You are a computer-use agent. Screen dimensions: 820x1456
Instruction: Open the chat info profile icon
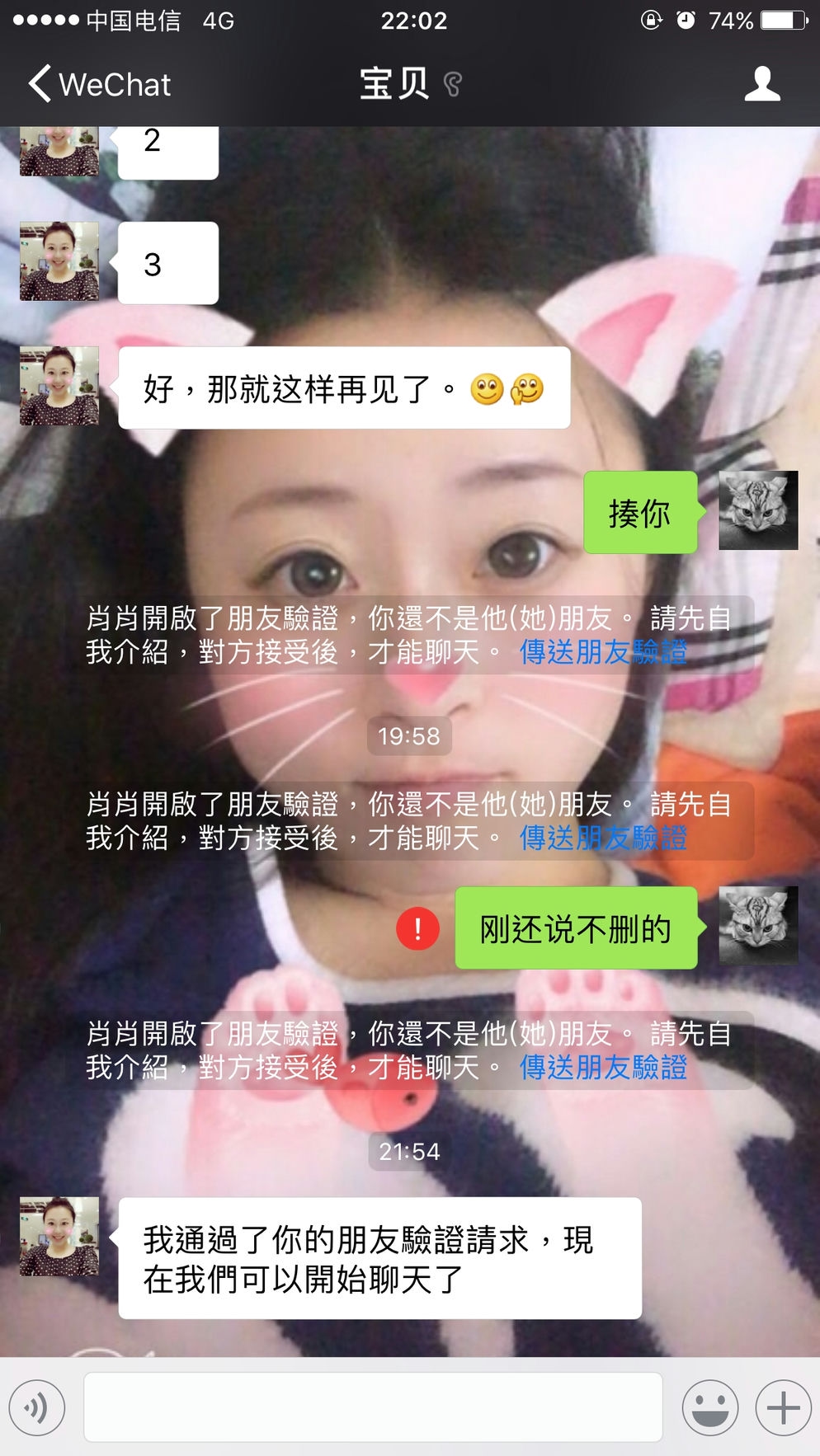pos(761,84)
